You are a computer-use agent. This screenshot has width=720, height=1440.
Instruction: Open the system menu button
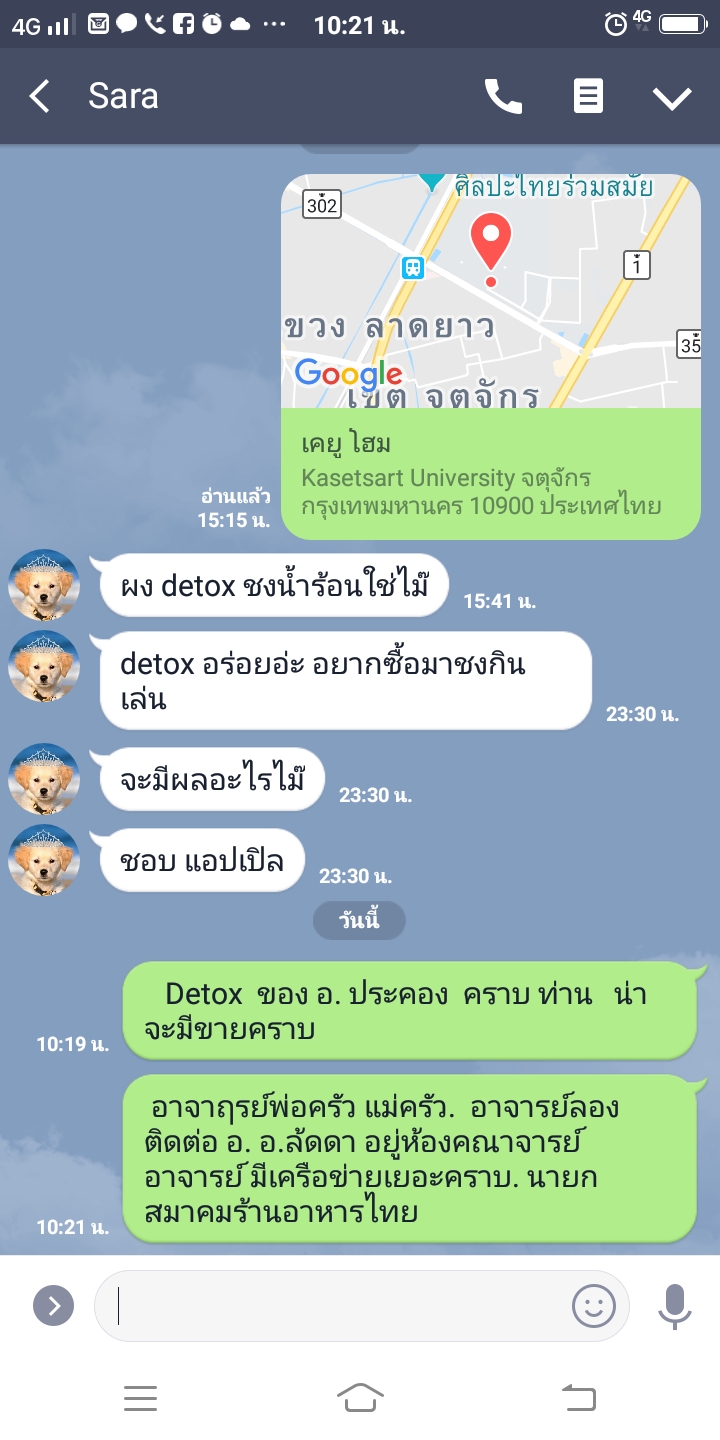click(140, 1398)
